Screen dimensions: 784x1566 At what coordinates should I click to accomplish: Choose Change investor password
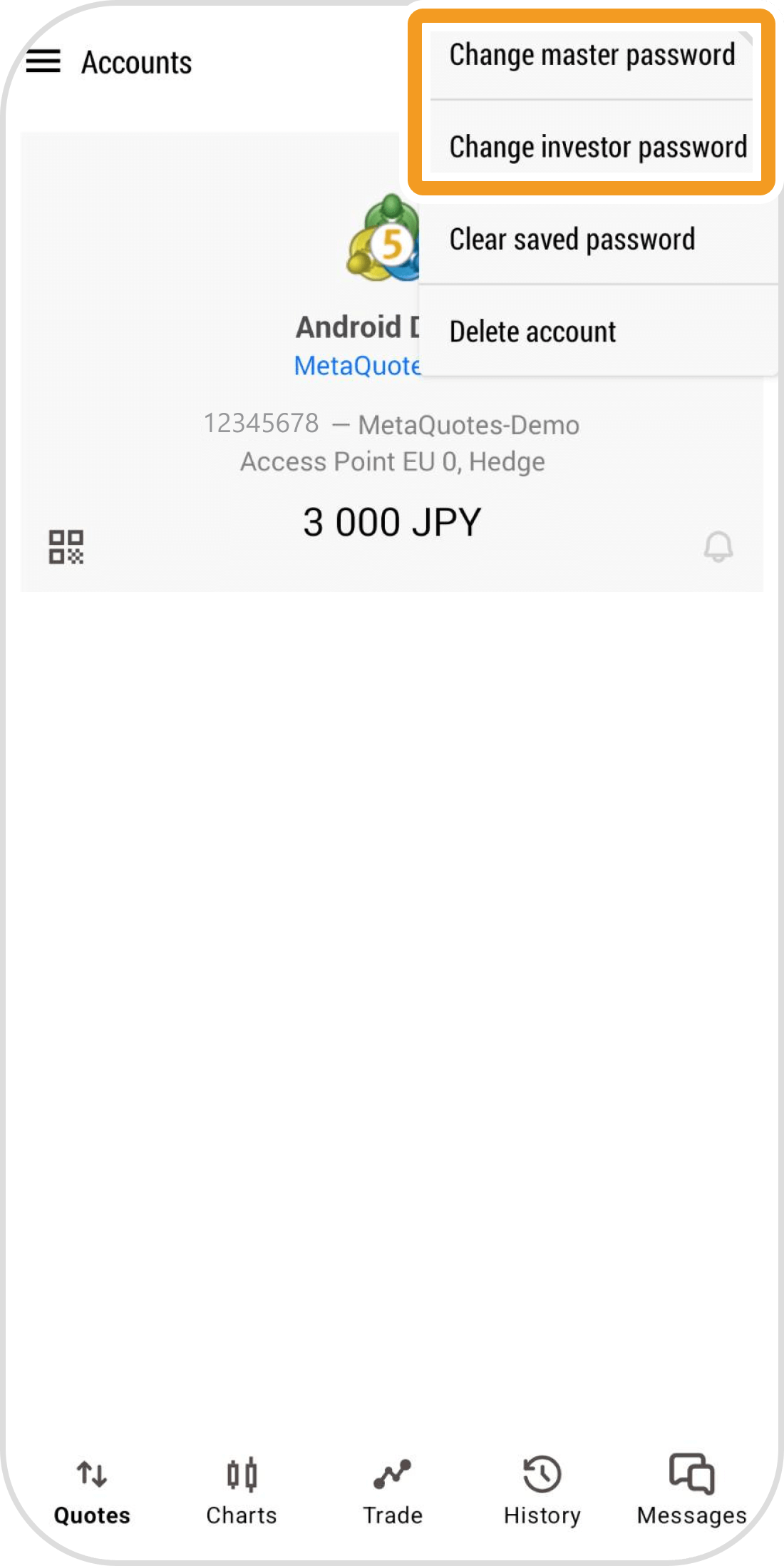point(597,147)
